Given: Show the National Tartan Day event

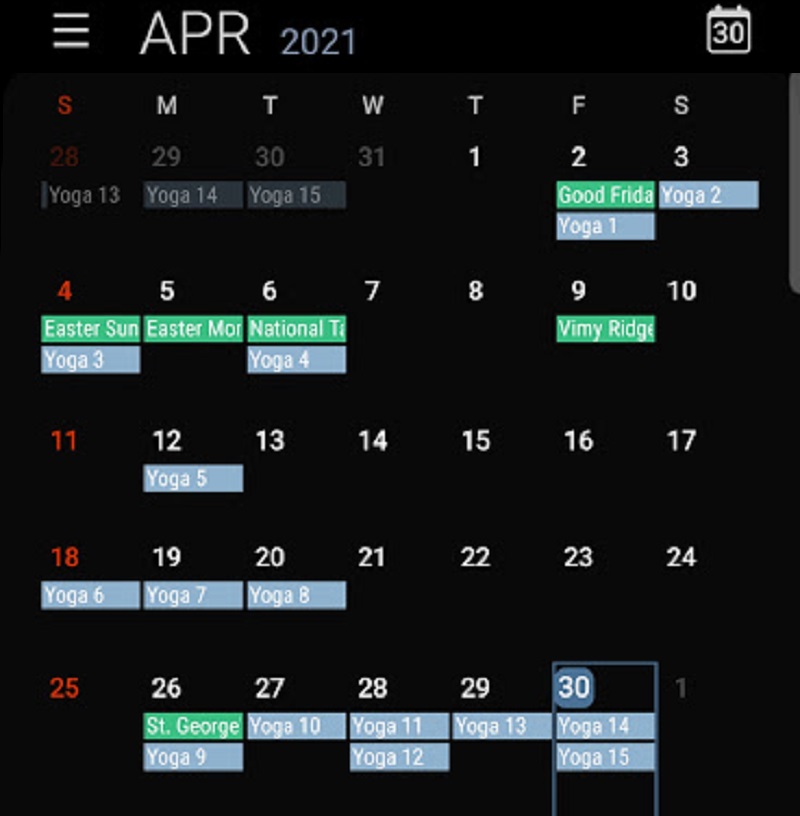Looking at the screenshot, I should point(296,328).
